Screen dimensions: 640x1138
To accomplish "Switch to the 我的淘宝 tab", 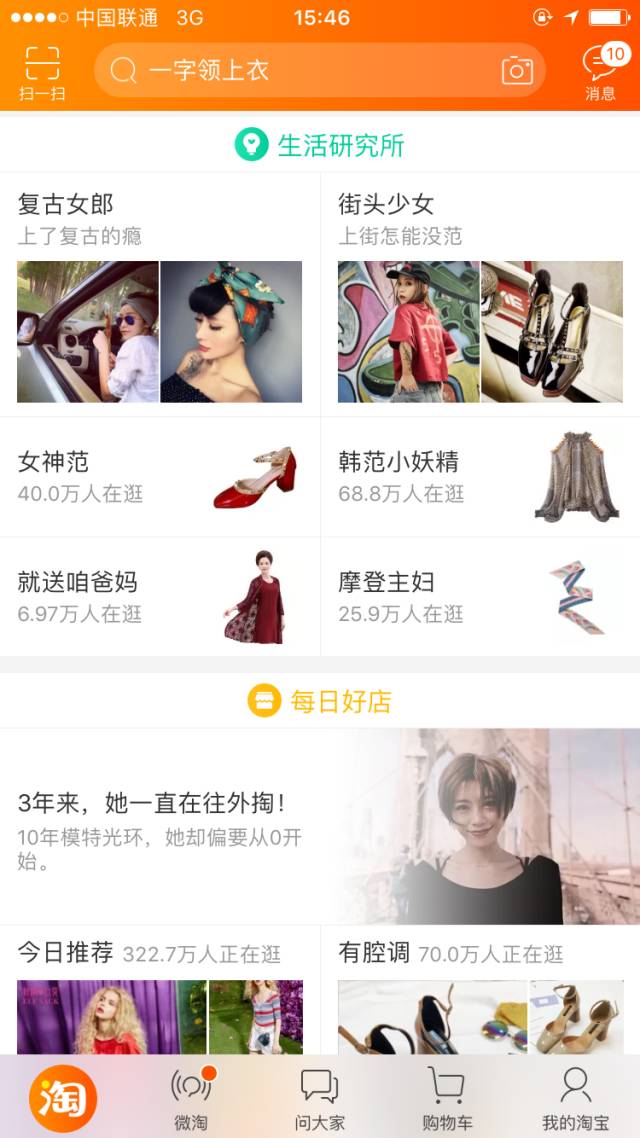I will coord(575,1098).
